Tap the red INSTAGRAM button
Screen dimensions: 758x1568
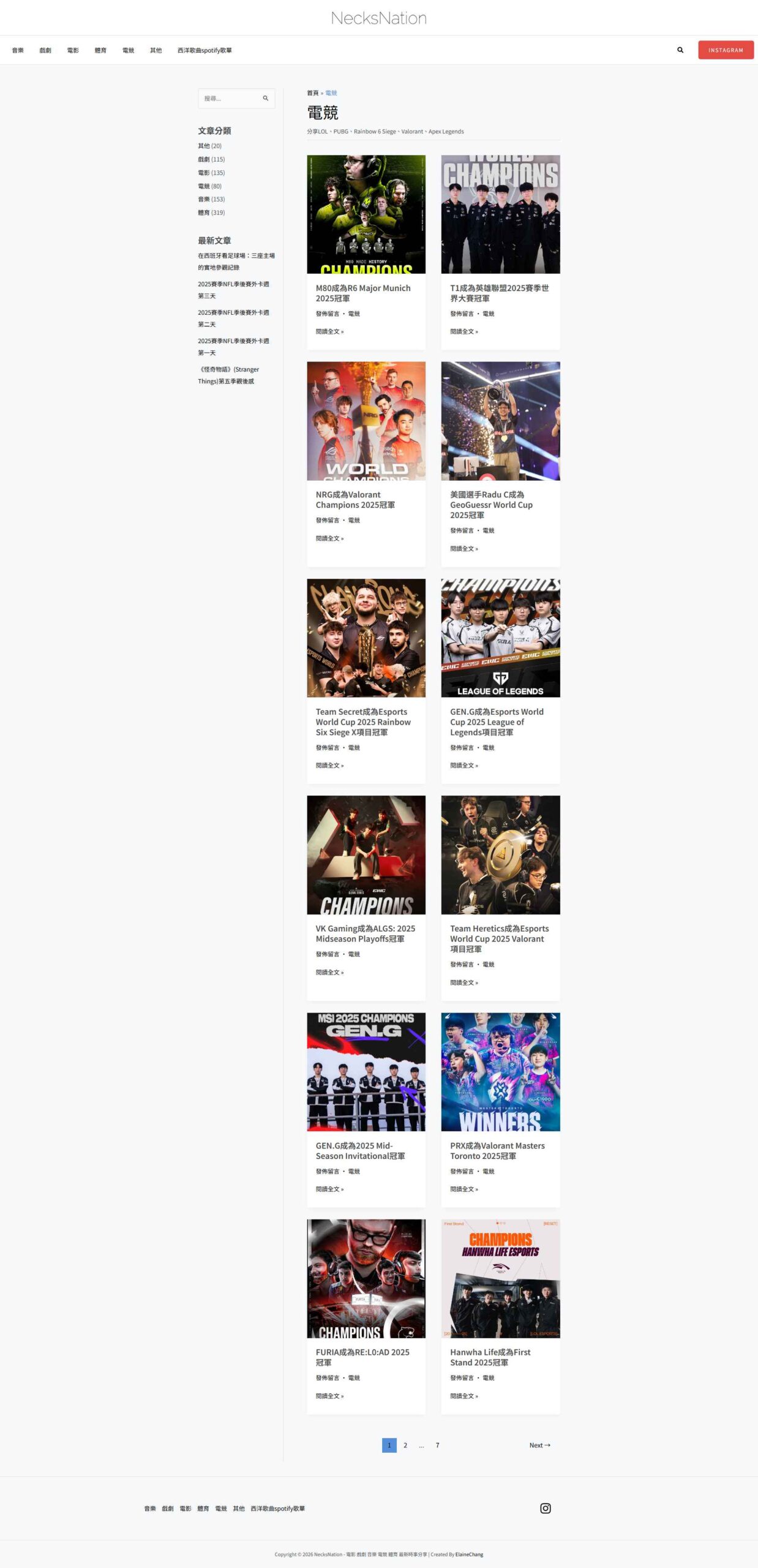coord(725,50)
